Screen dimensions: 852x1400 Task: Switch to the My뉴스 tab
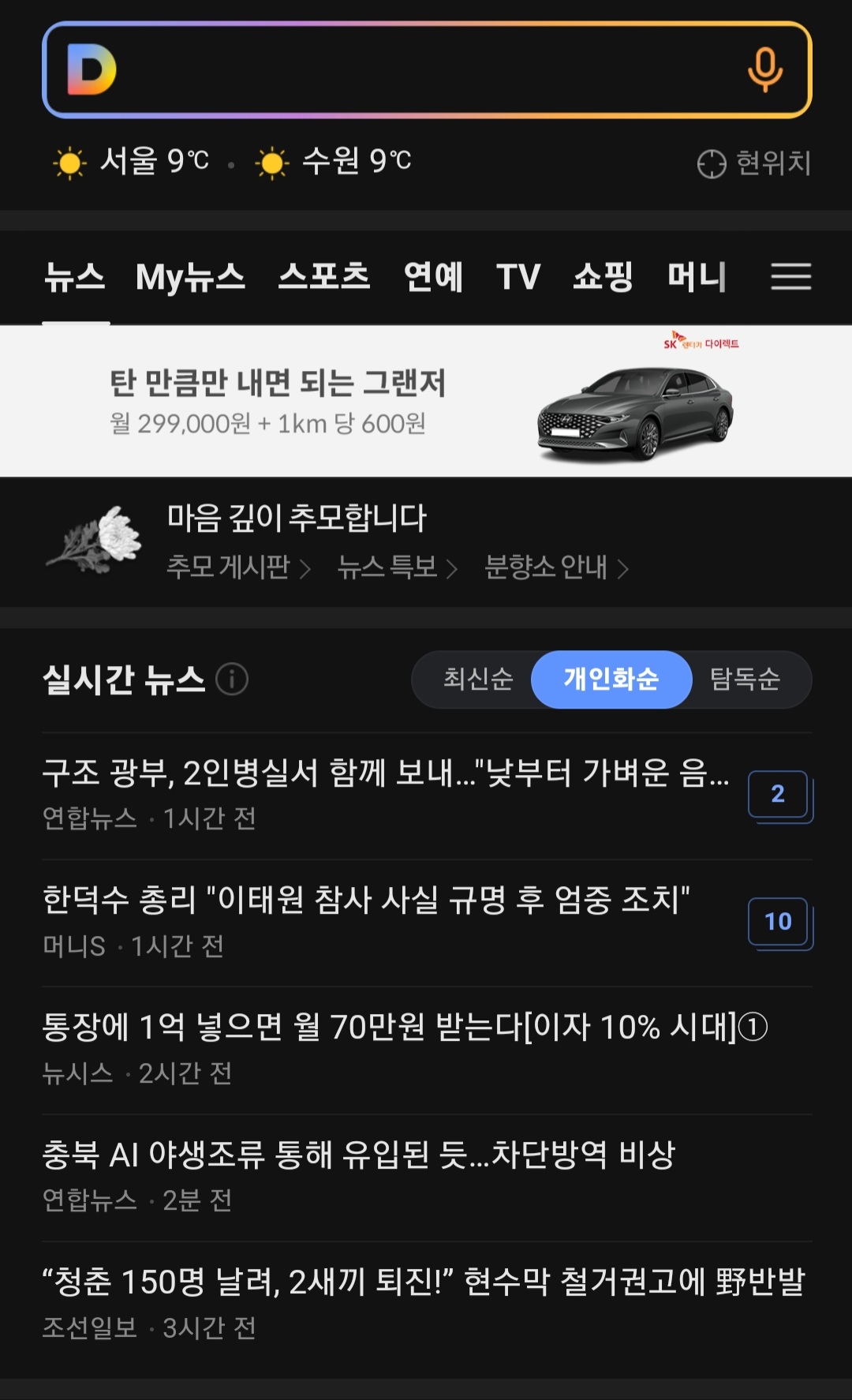click(x=190, y=277)
